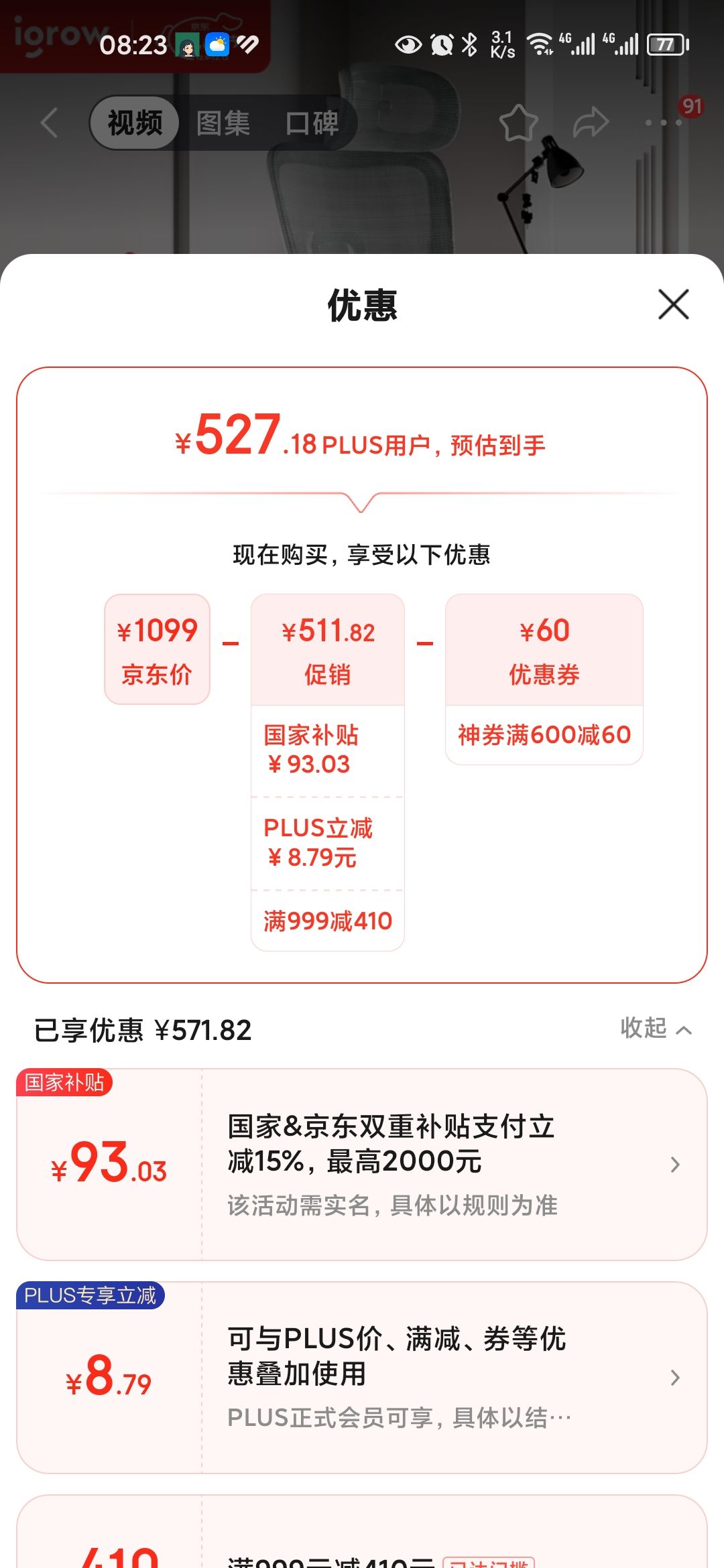Image resolution: width=724 pixels, height=1568 pixels.
Task: Switch to the 图集 tab
Action: (223, 123)
